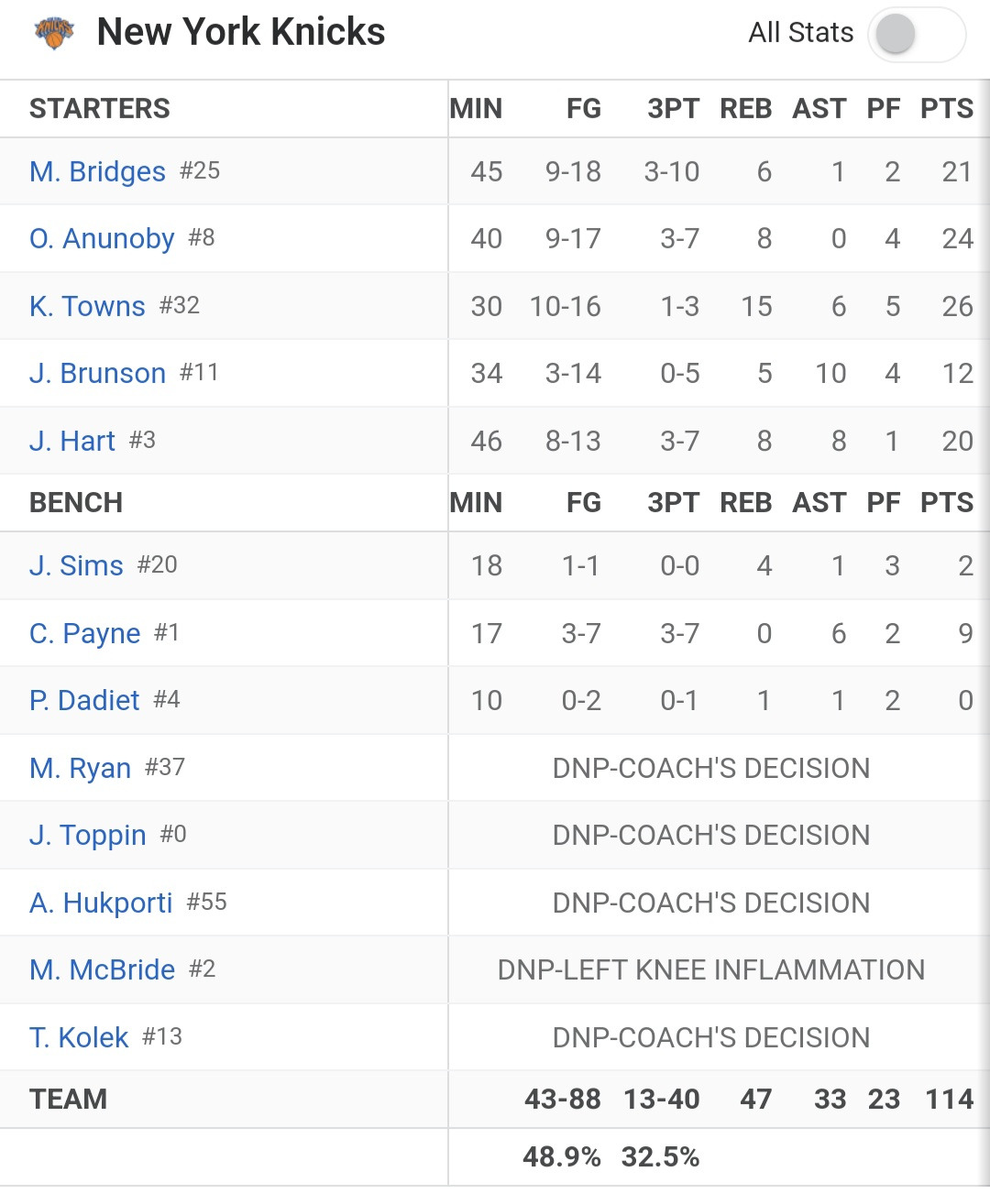View K. Towns player profile
The image size is (990, 1204).
click(x=87, y=306)
